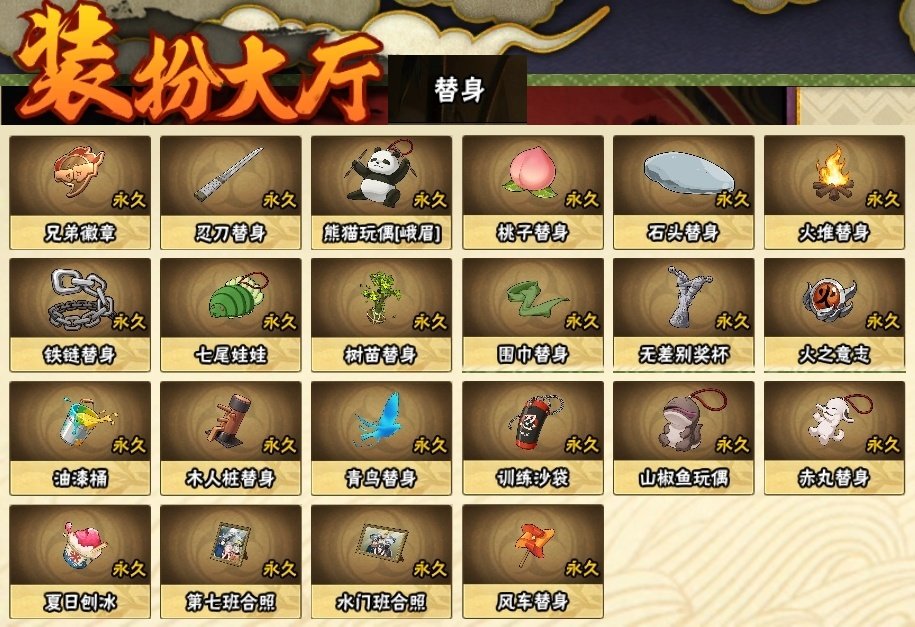
Task: Select the 兄弟徽章 substitute item
Action: [x=80, y=192]
